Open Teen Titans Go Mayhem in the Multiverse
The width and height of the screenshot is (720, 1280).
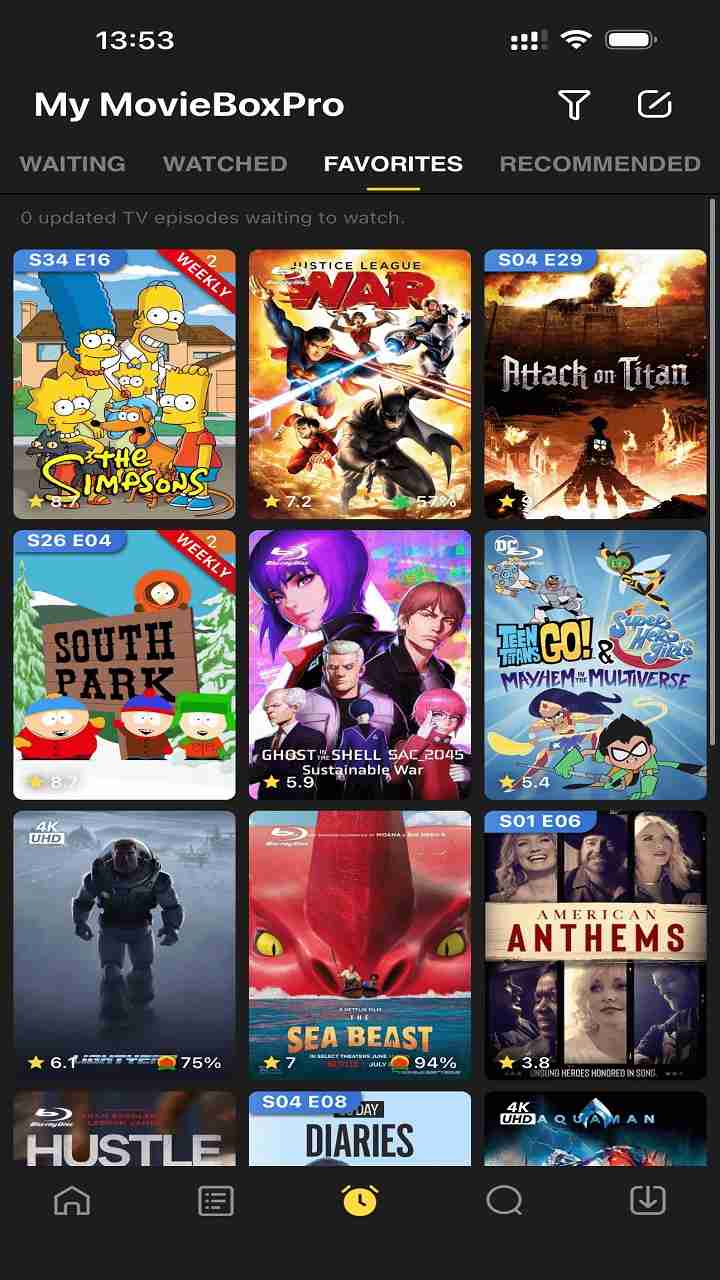coord(595,665)
